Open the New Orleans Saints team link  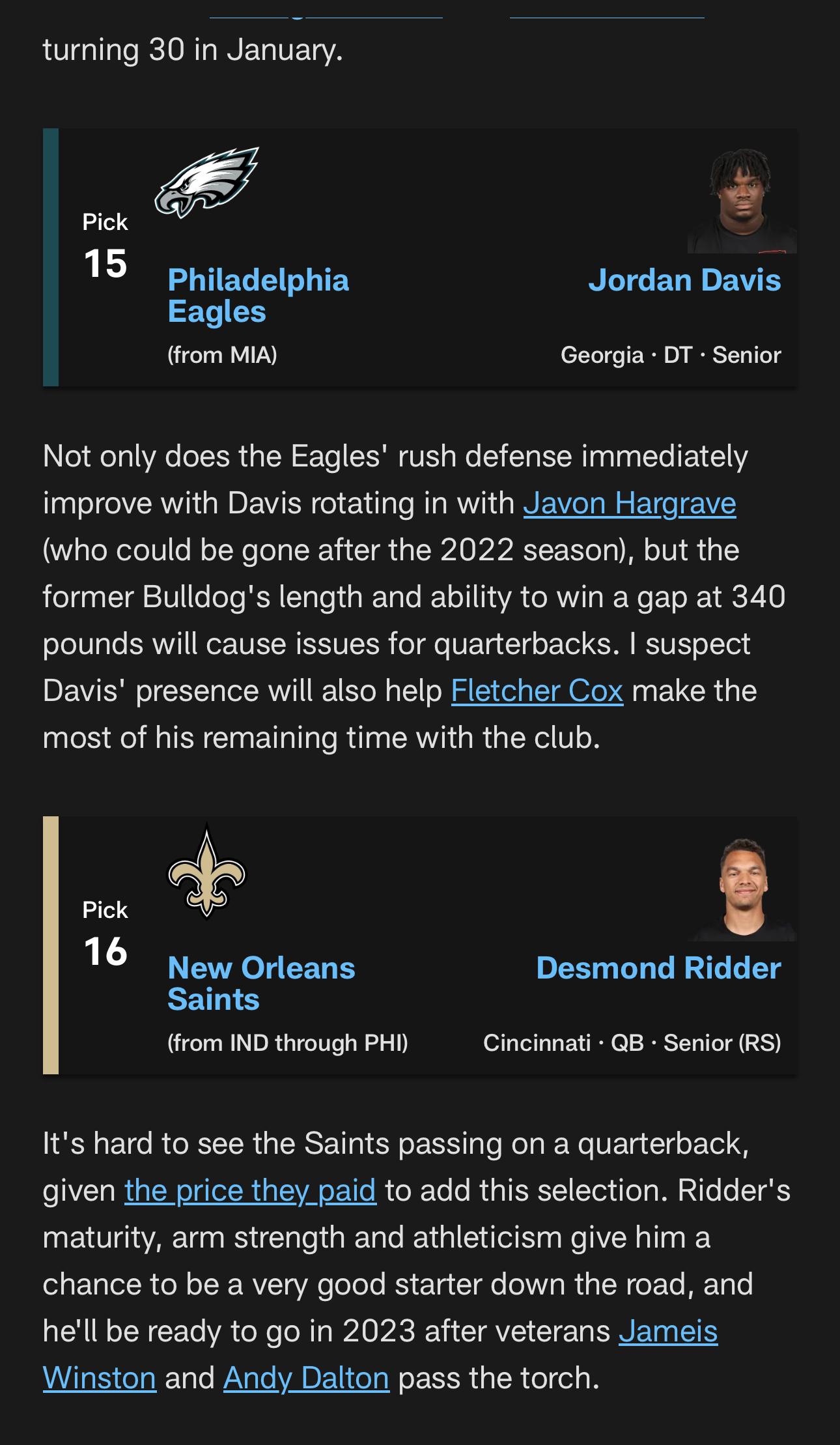[x=261, y=984]
